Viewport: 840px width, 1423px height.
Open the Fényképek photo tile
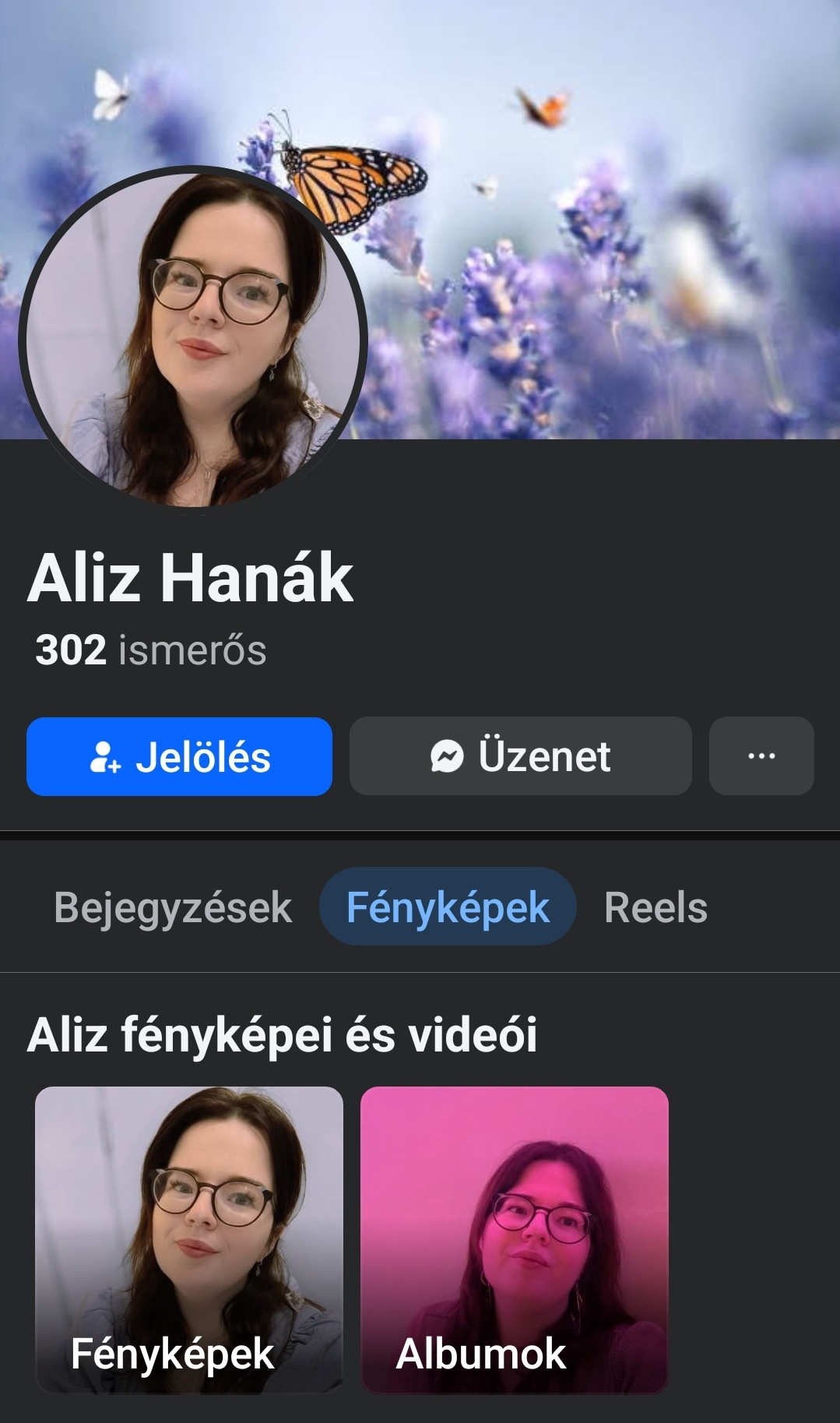[x=189, y=1238]
